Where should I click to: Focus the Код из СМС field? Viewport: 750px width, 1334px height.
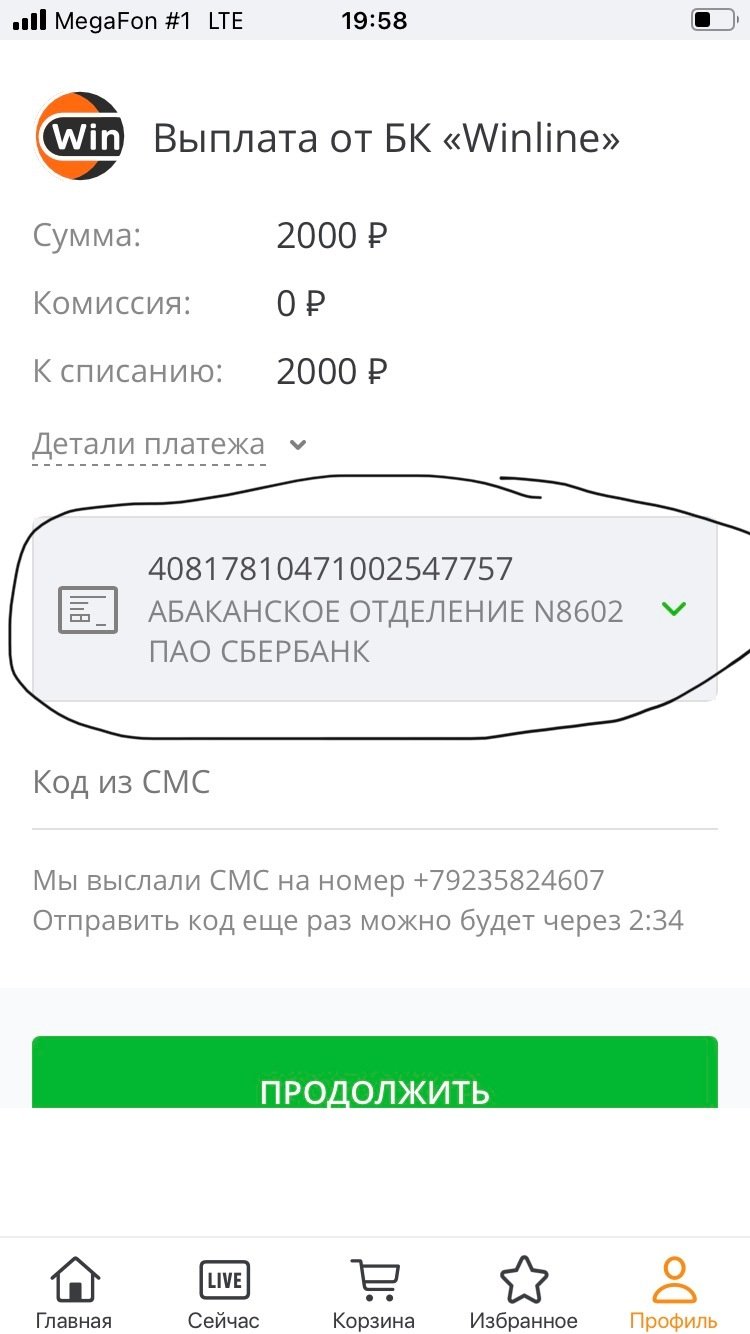tap(374, 783)
